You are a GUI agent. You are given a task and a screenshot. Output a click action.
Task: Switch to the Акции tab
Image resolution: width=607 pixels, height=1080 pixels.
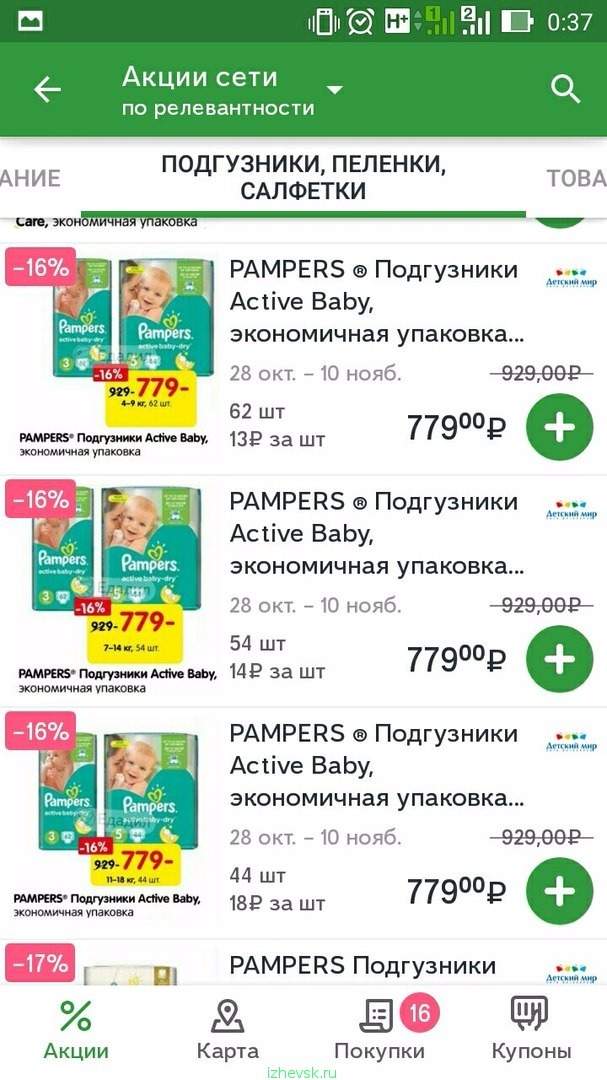point(76,1030)
